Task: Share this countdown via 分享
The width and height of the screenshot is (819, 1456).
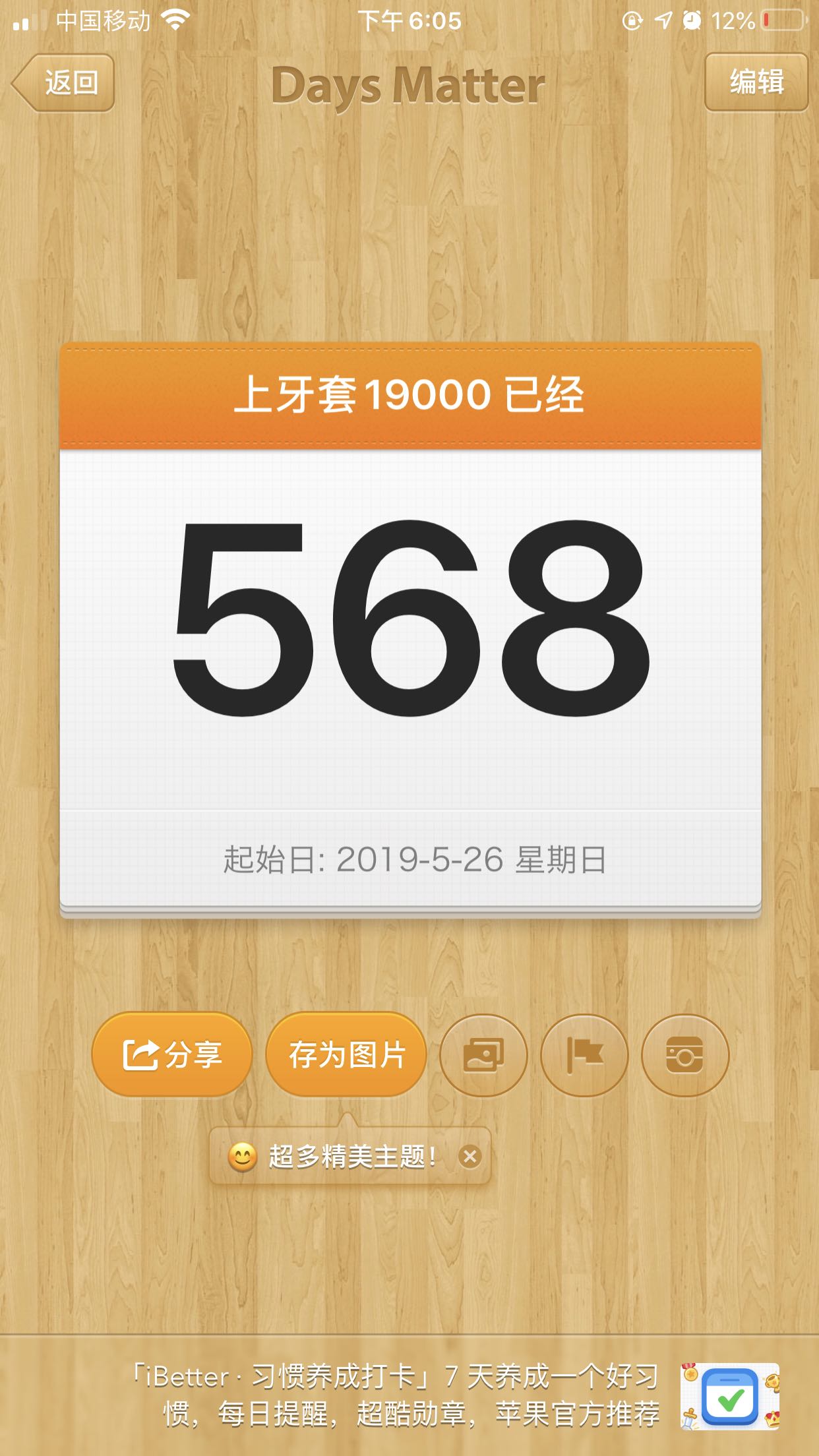Action: (171, 1054)
